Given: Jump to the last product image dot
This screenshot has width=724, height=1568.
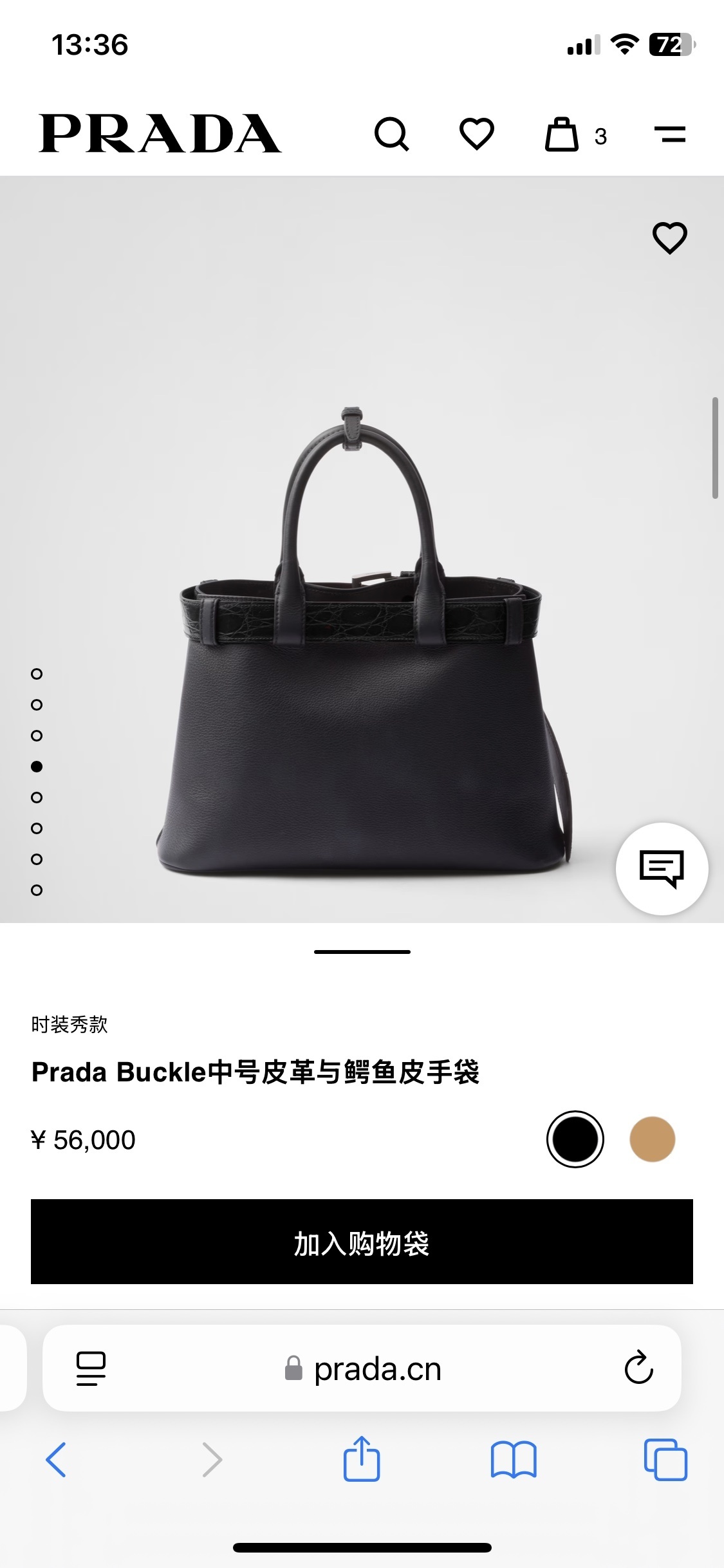Looking at the screenshot, I should point(37,890).
